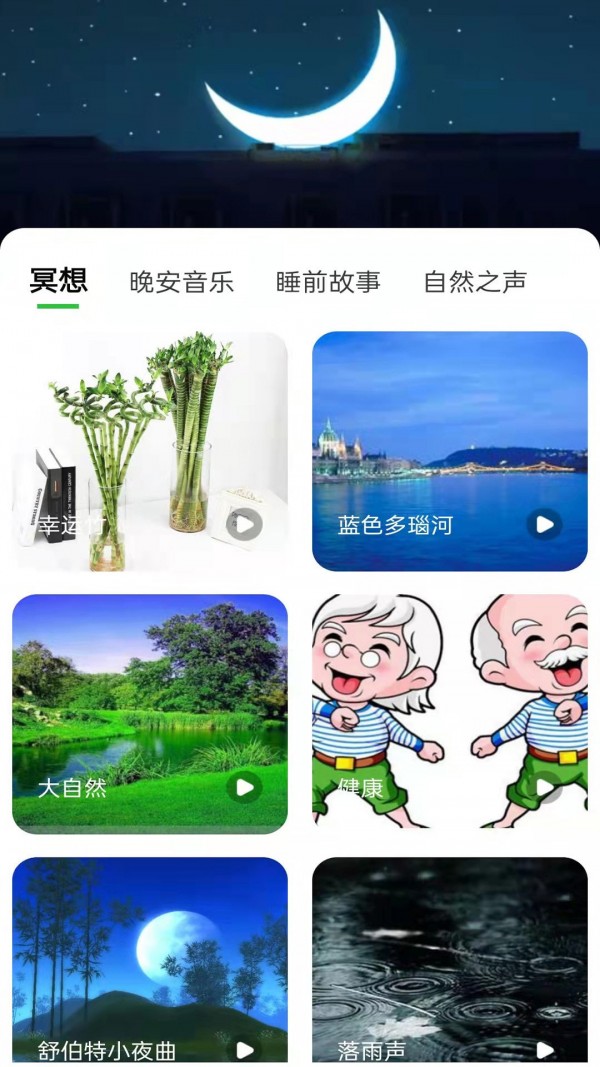This screenshot has height=1067, width=600.
Task: Play the 健康 track
Action: click(x=545, y=787)
